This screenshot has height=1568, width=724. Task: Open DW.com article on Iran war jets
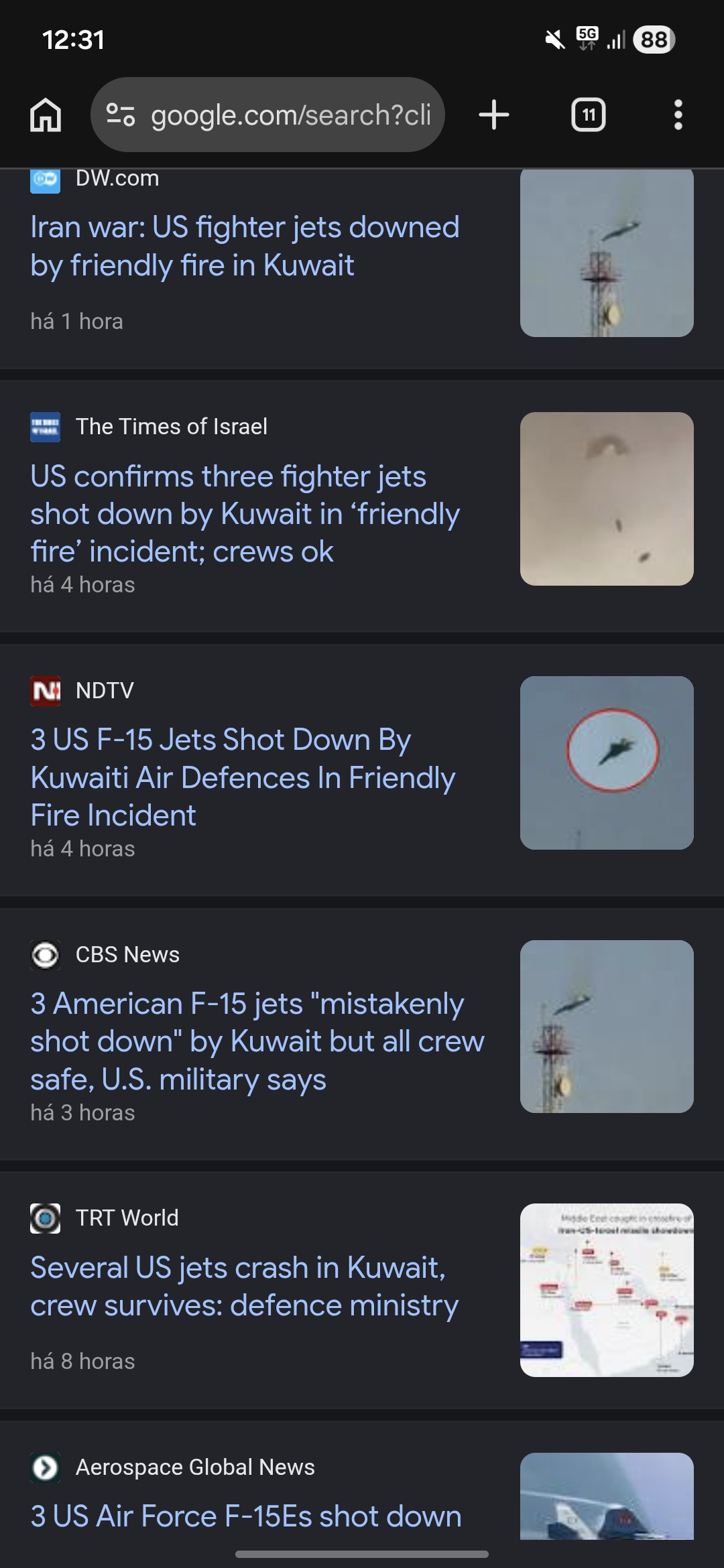pos(245,247)
